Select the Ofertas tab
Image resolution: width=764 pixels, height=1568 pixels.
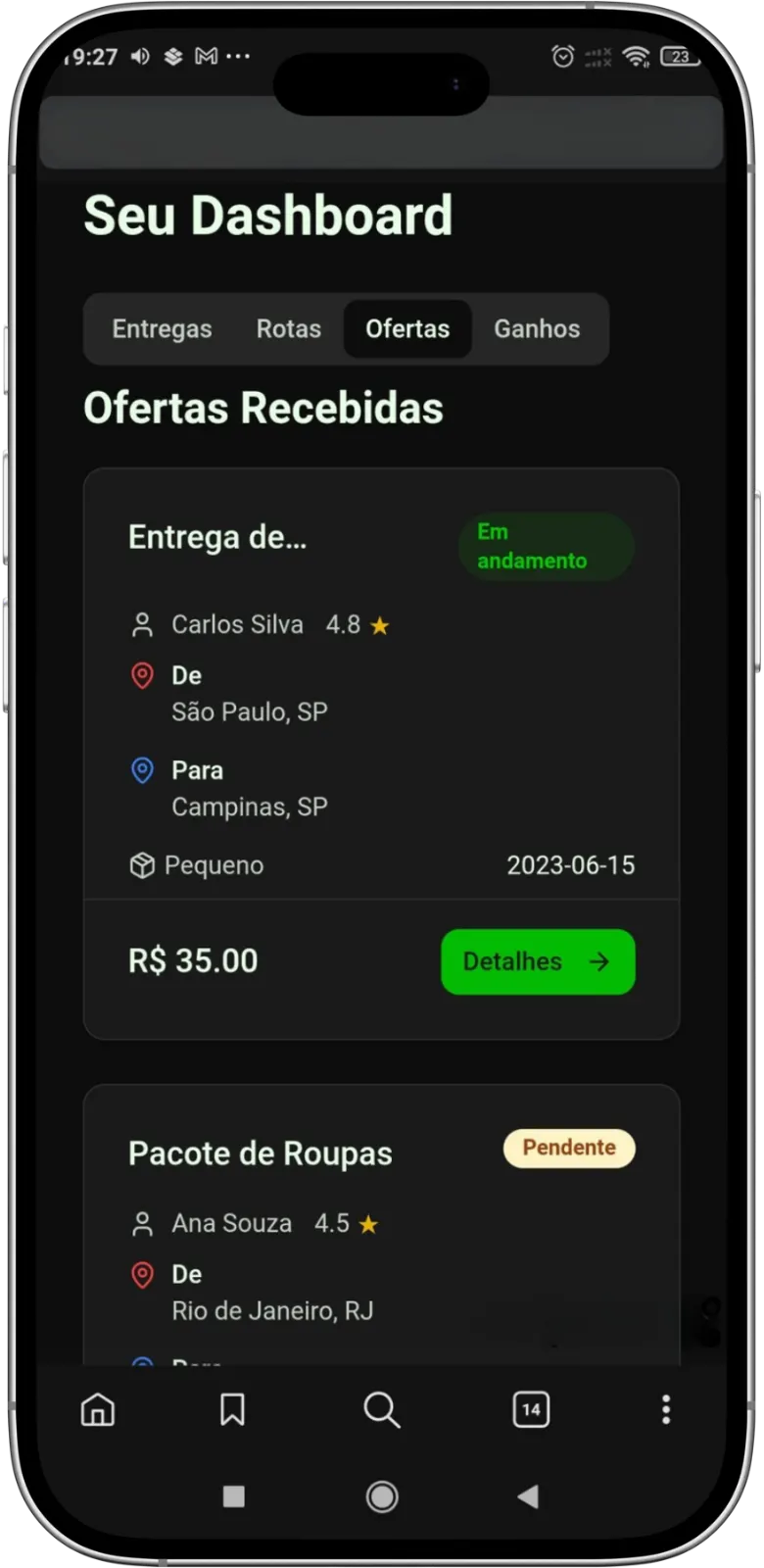point(407,329)
